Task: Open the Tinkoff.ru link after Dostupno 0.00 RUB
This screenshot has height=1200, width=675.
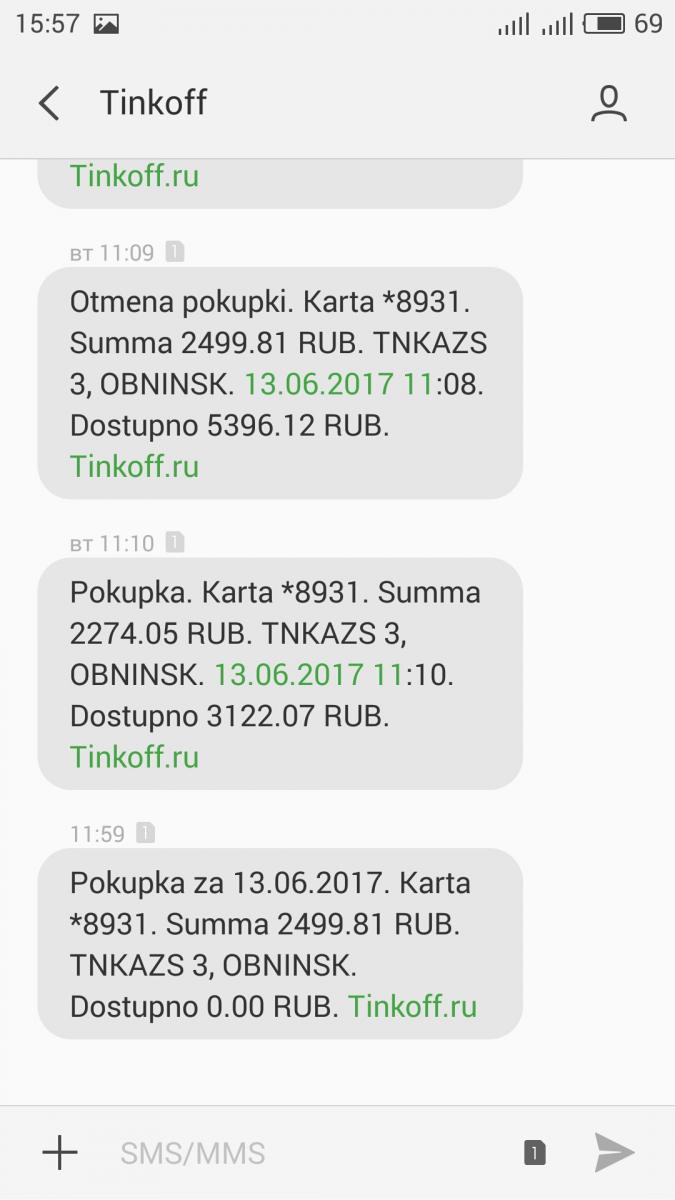Action: tap(412, 1006)
